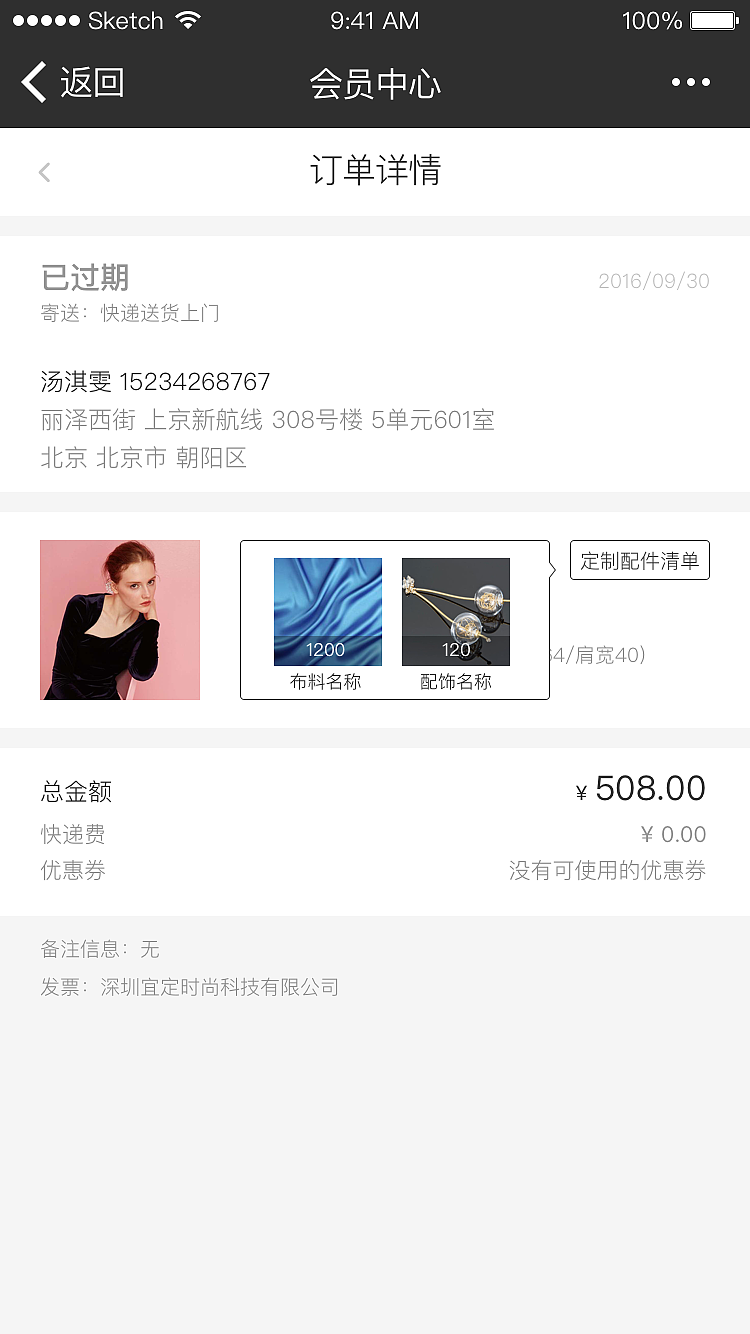
Task: Tap the 定制配件清单 button
Action: coord(639,560)
